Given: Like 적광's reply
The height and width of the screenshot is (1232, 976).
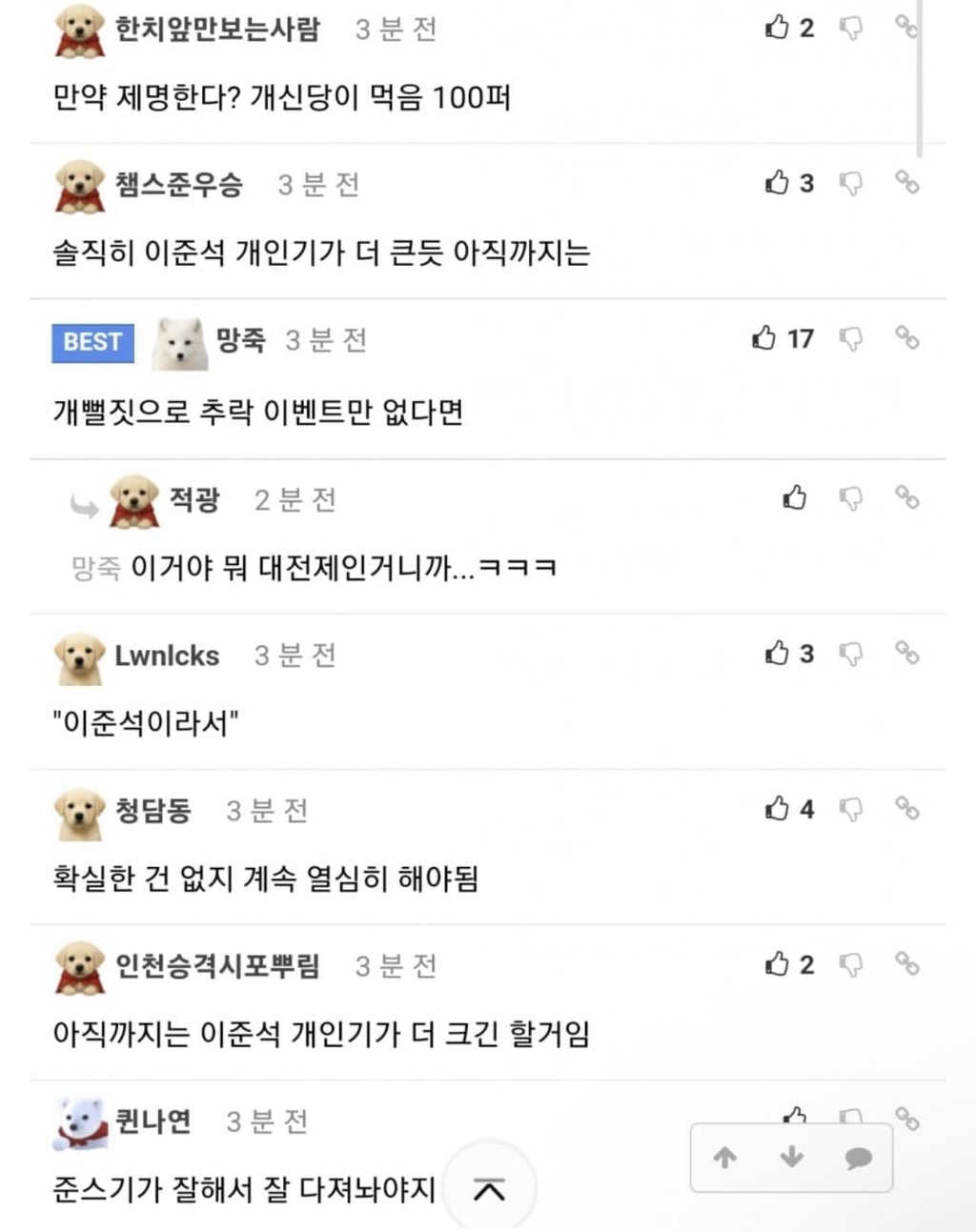Looking at the screenshot, I should coord(795,497).
